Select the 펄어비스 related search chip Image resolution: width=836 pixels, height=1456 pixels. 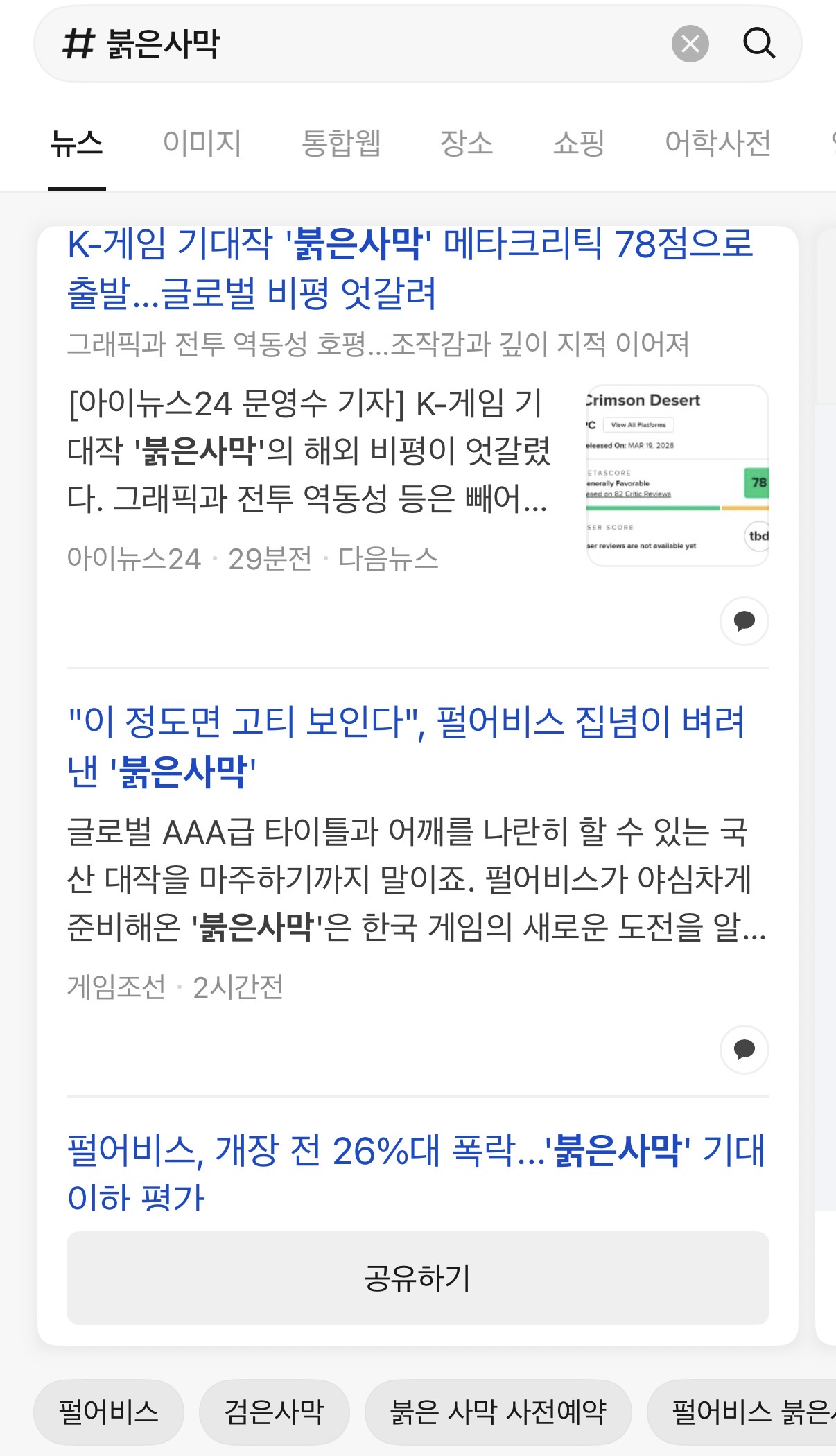point(109,1412)
